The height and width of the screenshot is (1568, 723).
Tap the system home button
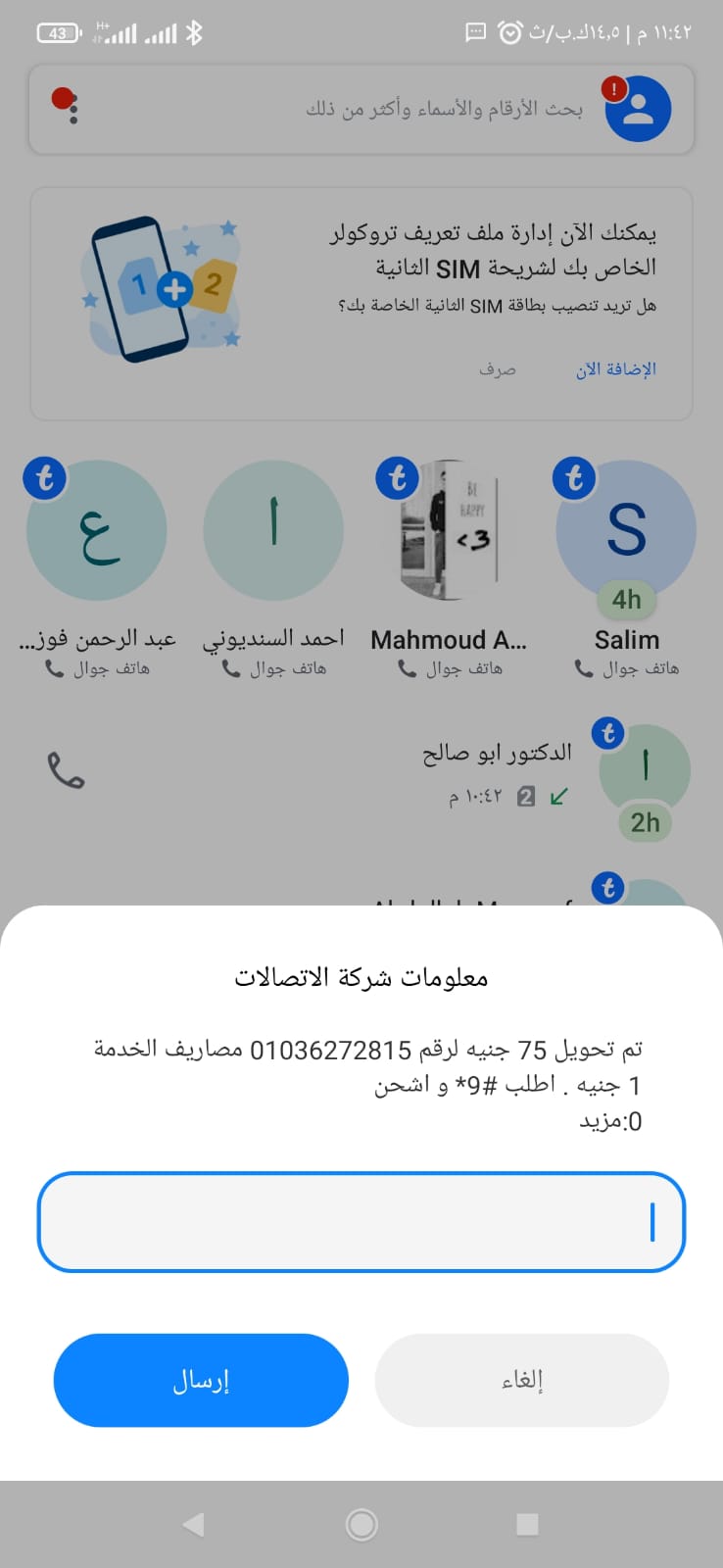click(361, 1524)
